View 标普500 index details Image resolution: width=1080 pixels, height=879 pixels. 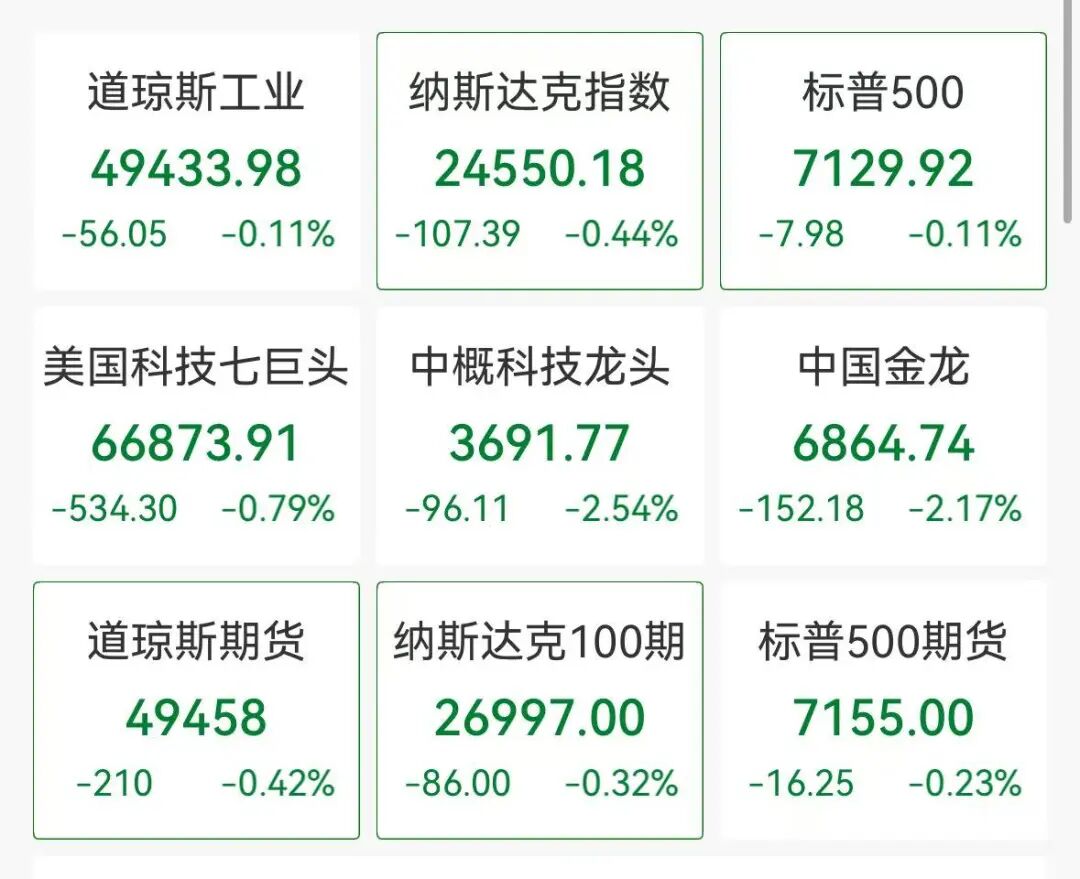point(883,162)
